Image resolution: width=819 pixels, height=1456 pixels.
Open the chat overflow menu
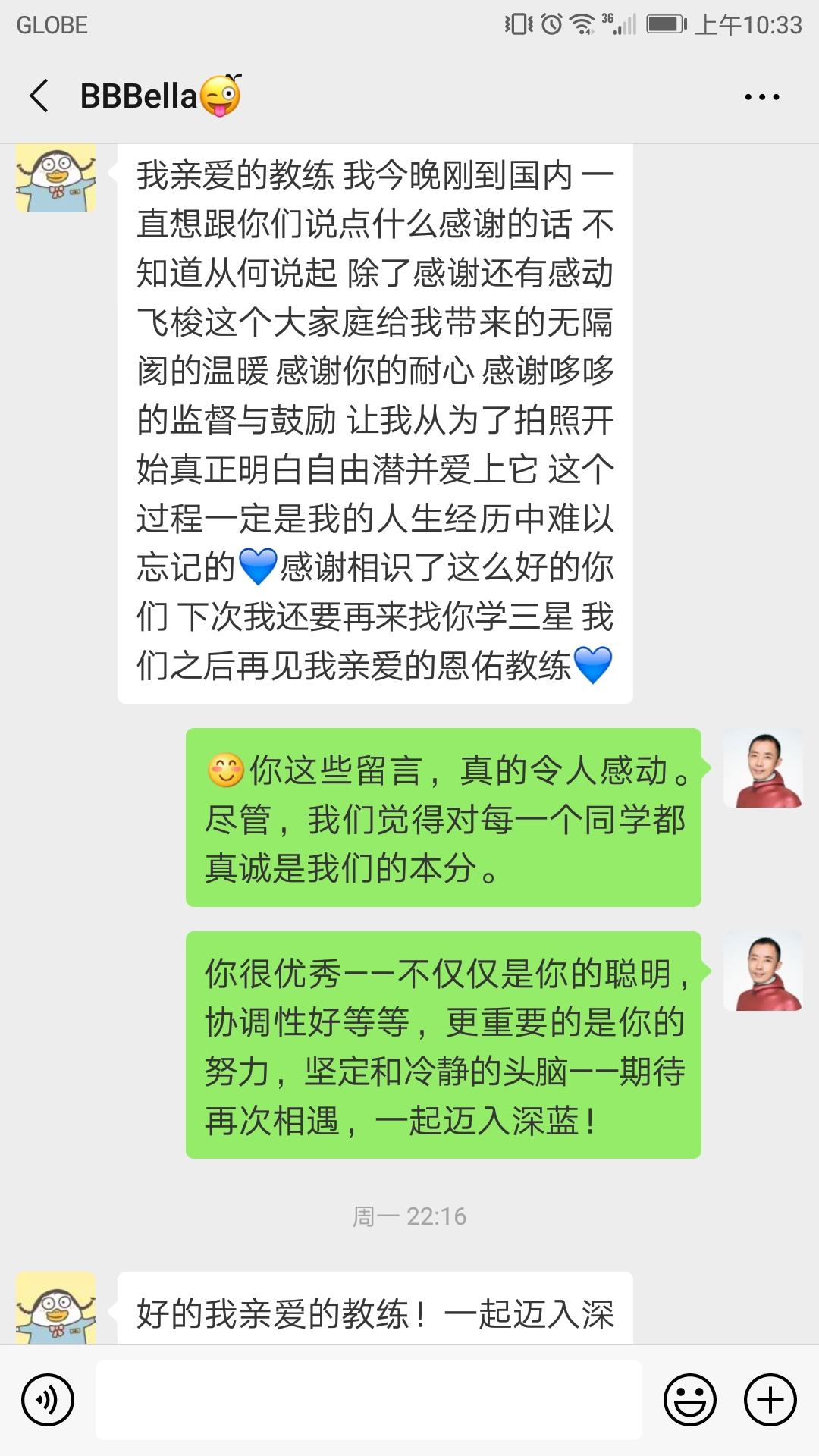tap(762, 97)
